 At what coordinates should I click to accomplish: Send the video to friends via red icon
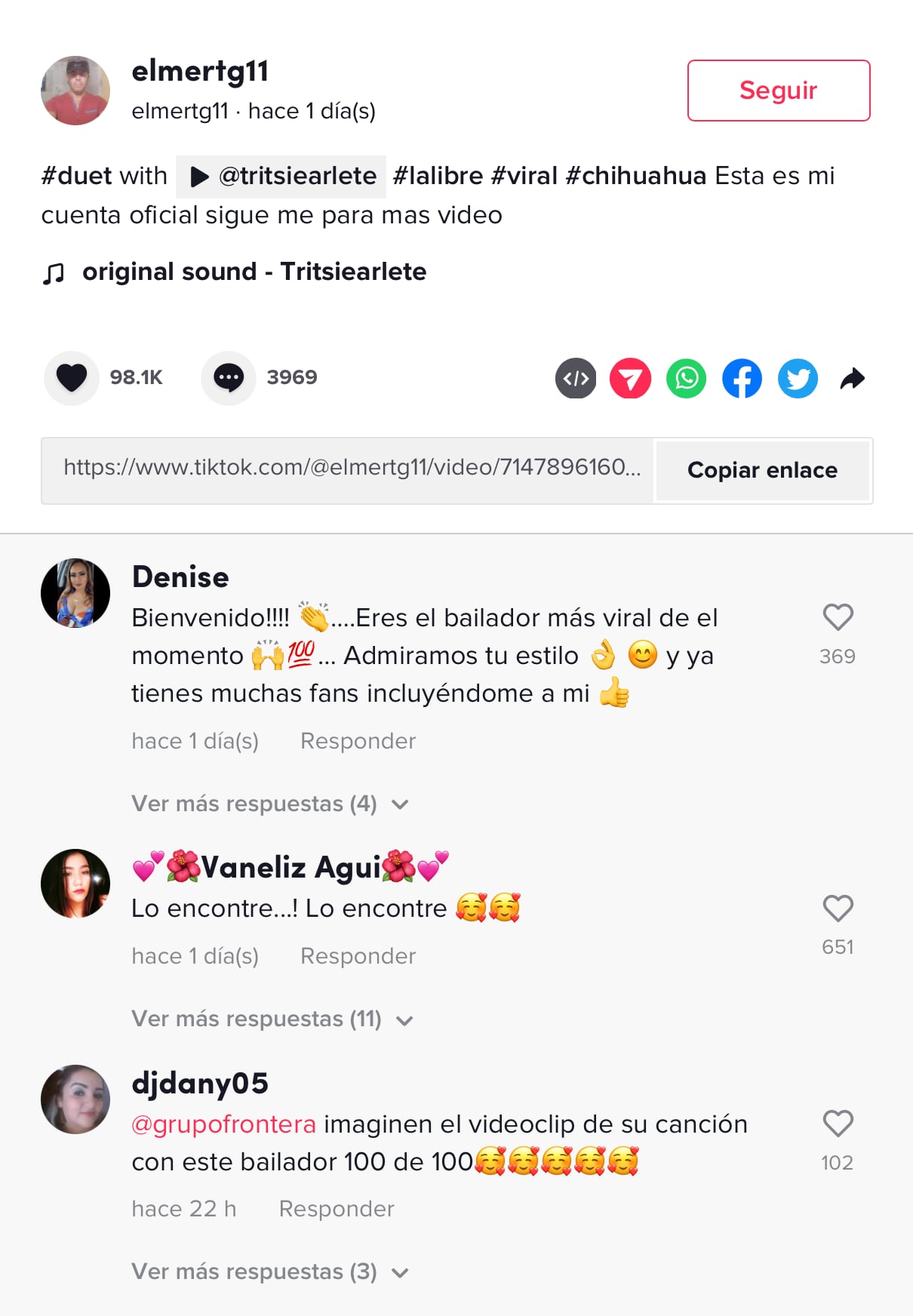[631, 379]
